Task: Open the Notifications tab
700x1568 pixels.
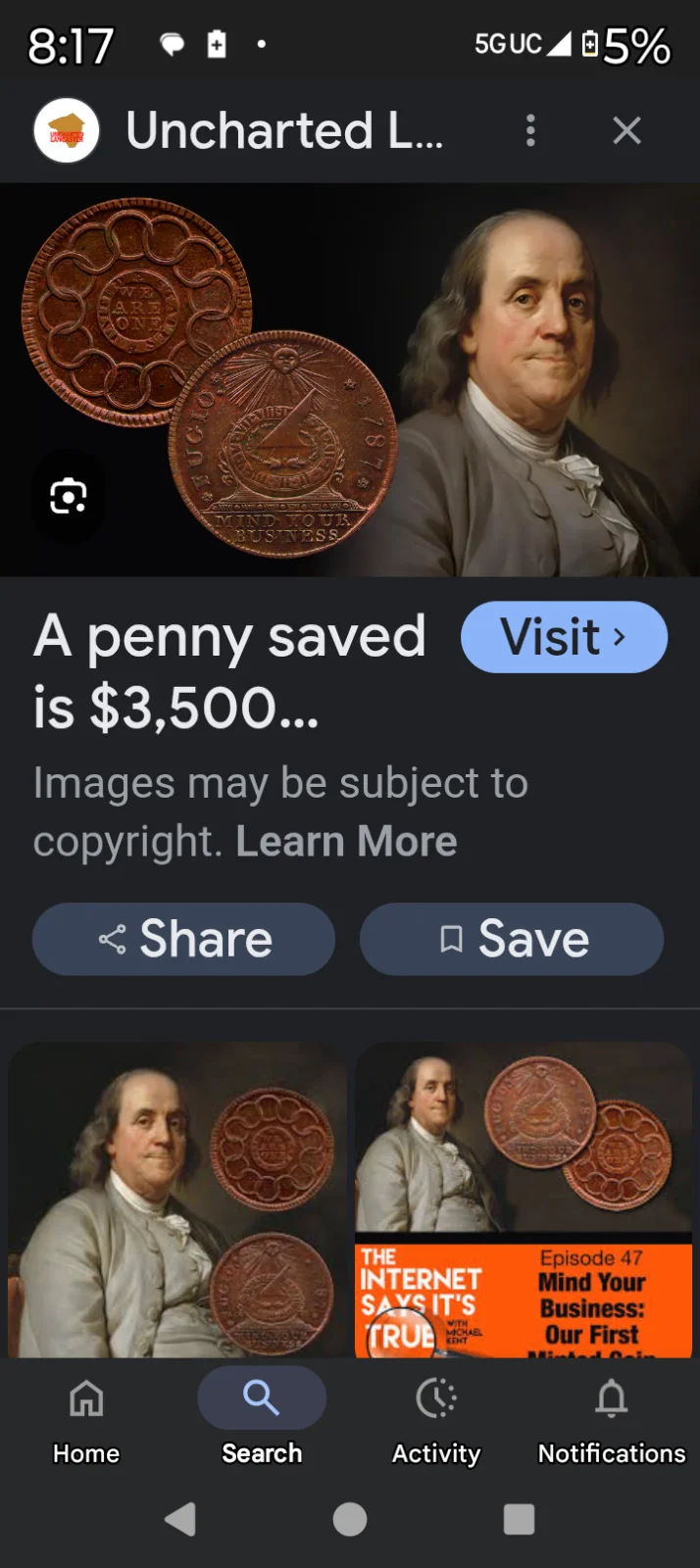Action: [611, 1416]
